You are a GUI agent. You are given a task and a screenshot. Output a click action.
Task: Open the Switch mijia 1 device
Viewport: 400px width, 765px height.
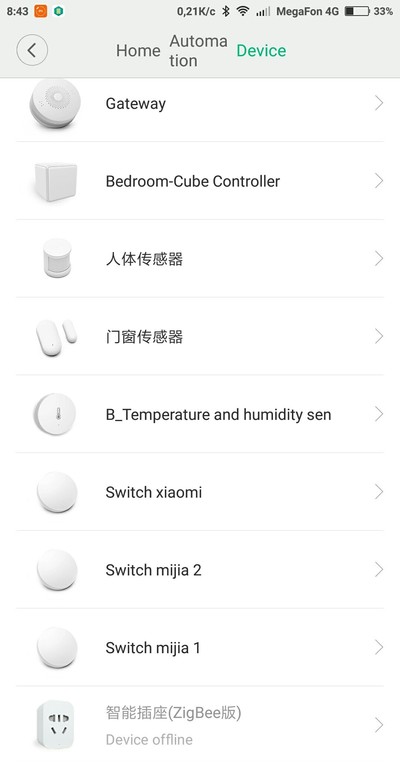click(200, 647)
